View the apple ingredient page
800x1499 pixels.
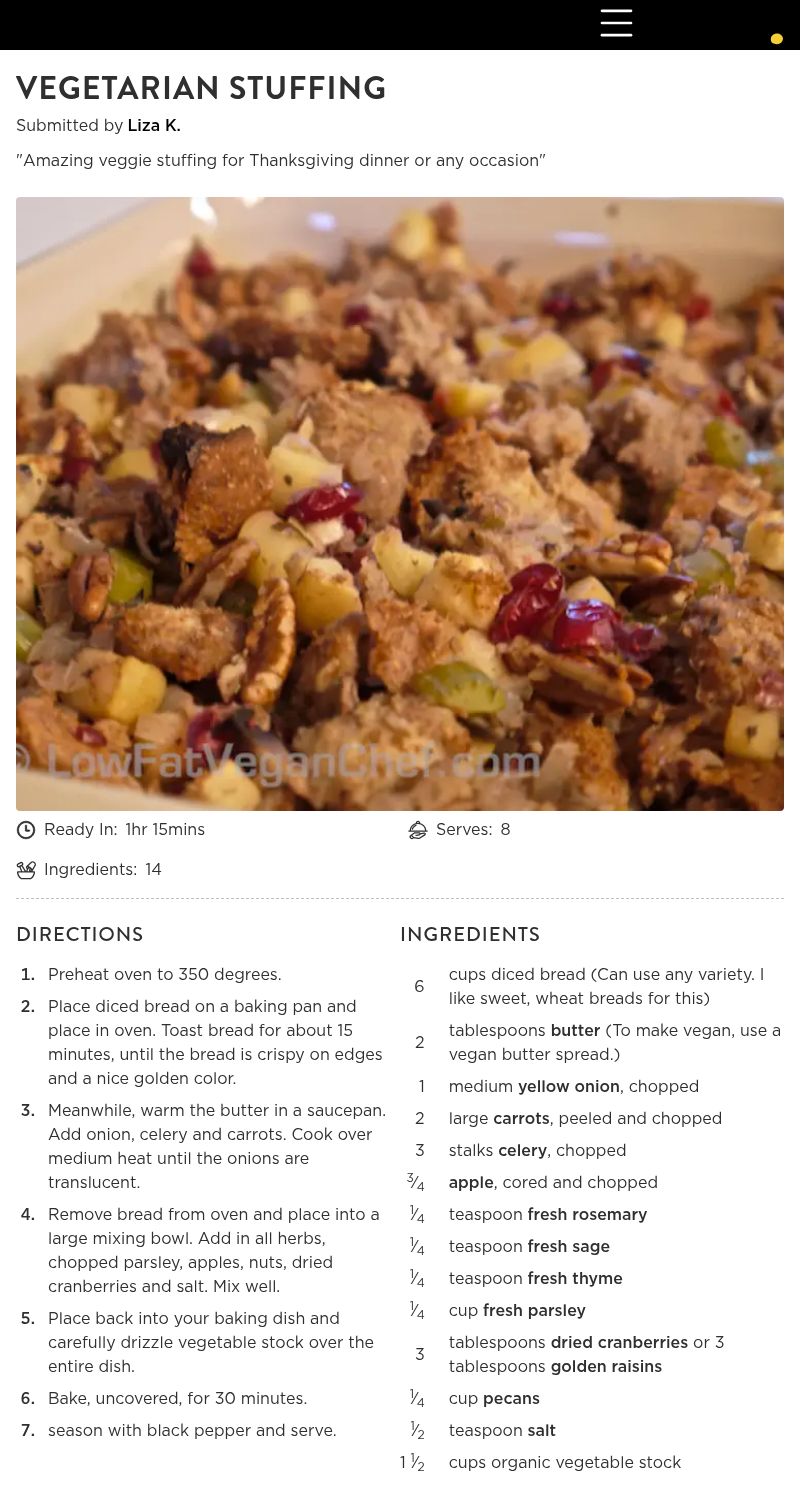471,1183
